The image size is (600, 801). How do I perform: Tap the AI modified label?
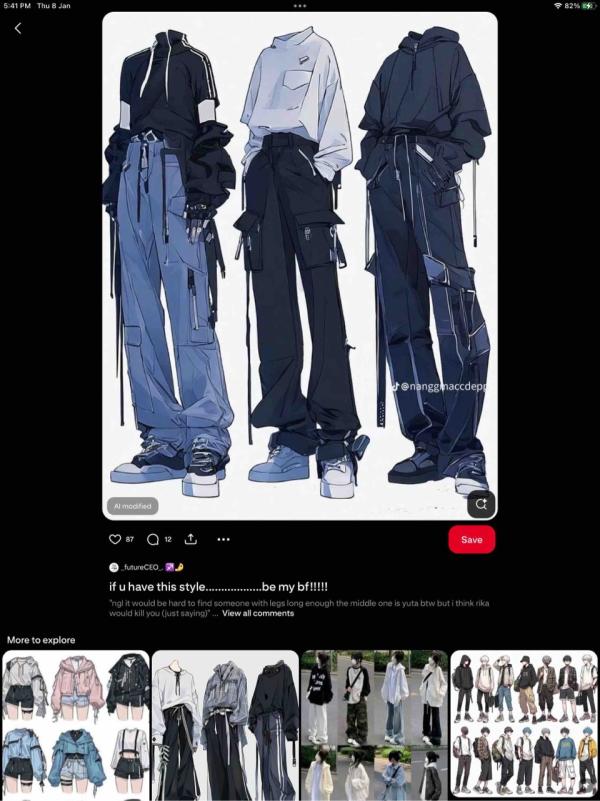[x=132, y=506]
